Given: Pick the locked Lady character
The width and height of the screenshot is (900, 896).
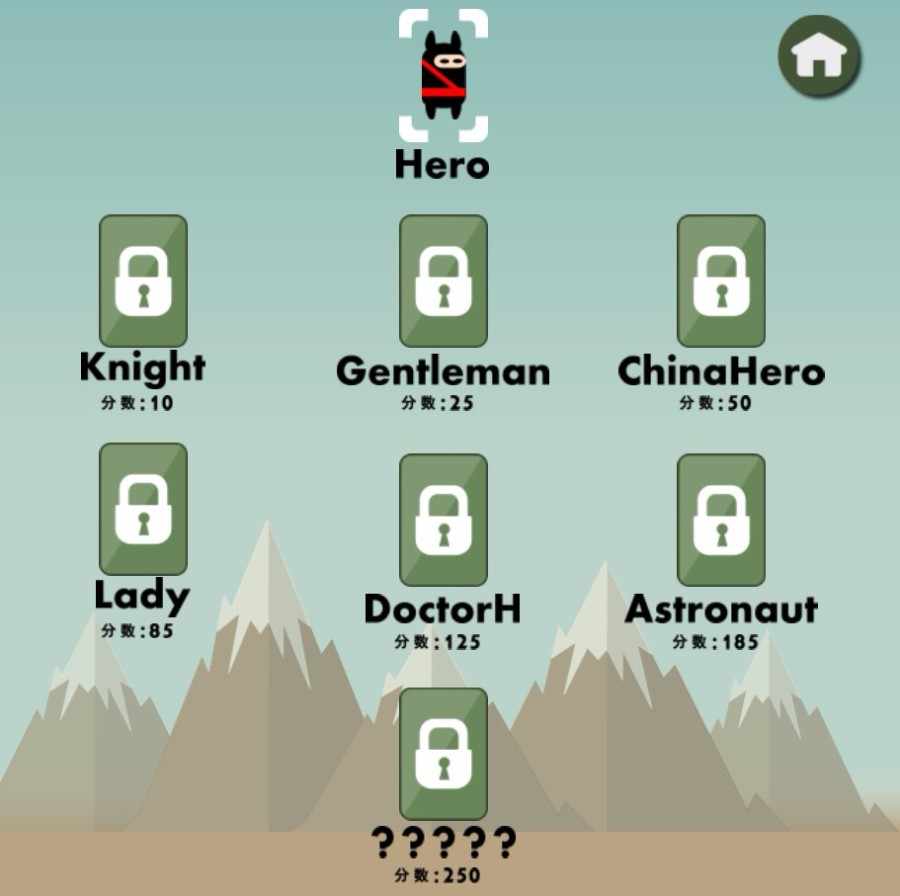Looking at the screenshot, I should pyautogui.click(x=143, y=509).
